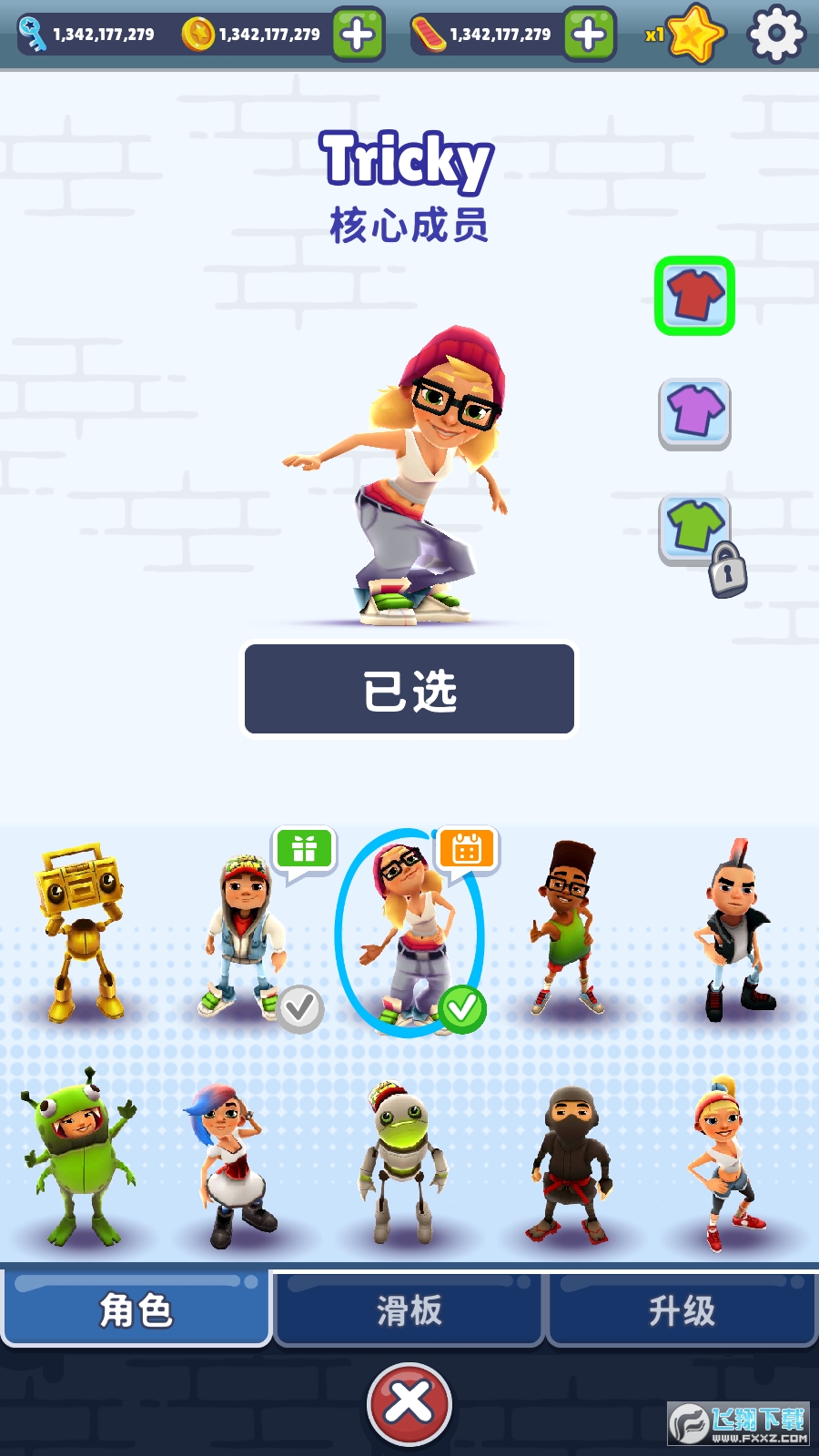Add more coins with the plus button

tap(358, 35)
